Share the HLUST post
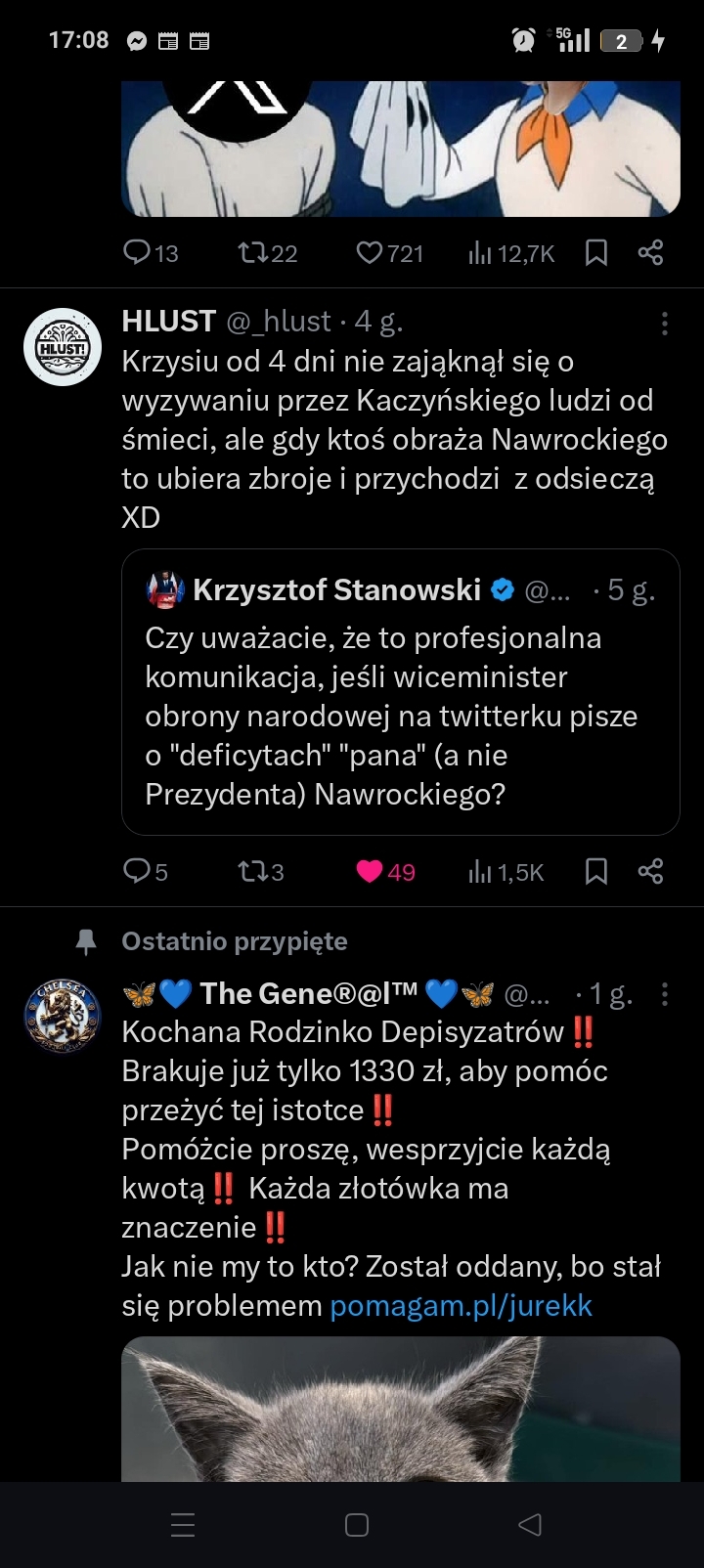The width and height of the screenshot is (704, 1568). [650, 871]
